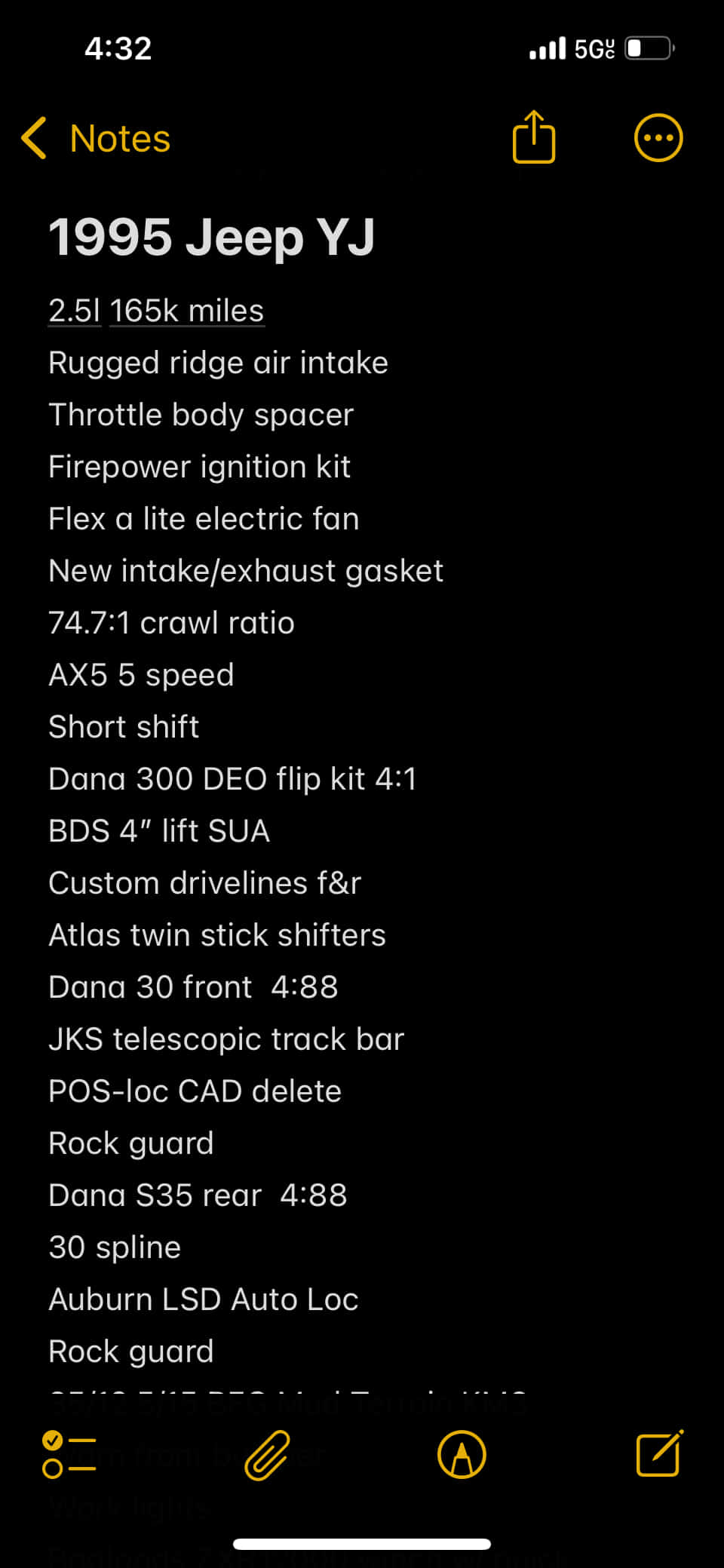
Task: Tap the Auburn LSD Auto Loc line
Action: [204, 1299]
